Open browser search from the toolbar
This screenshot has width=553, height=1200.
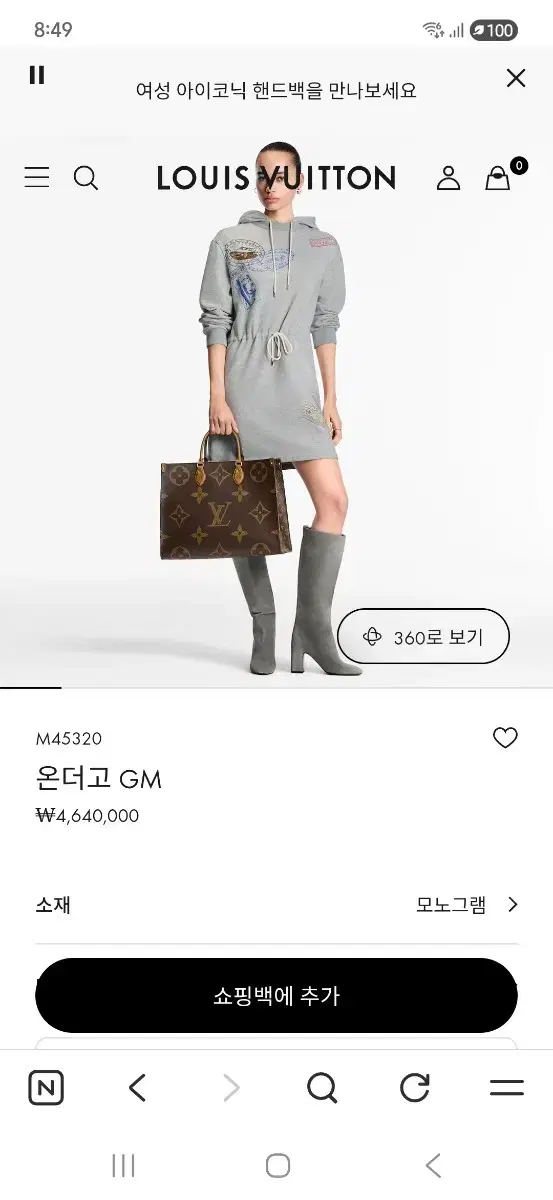pyautogui.click(x=322, y=1088)
